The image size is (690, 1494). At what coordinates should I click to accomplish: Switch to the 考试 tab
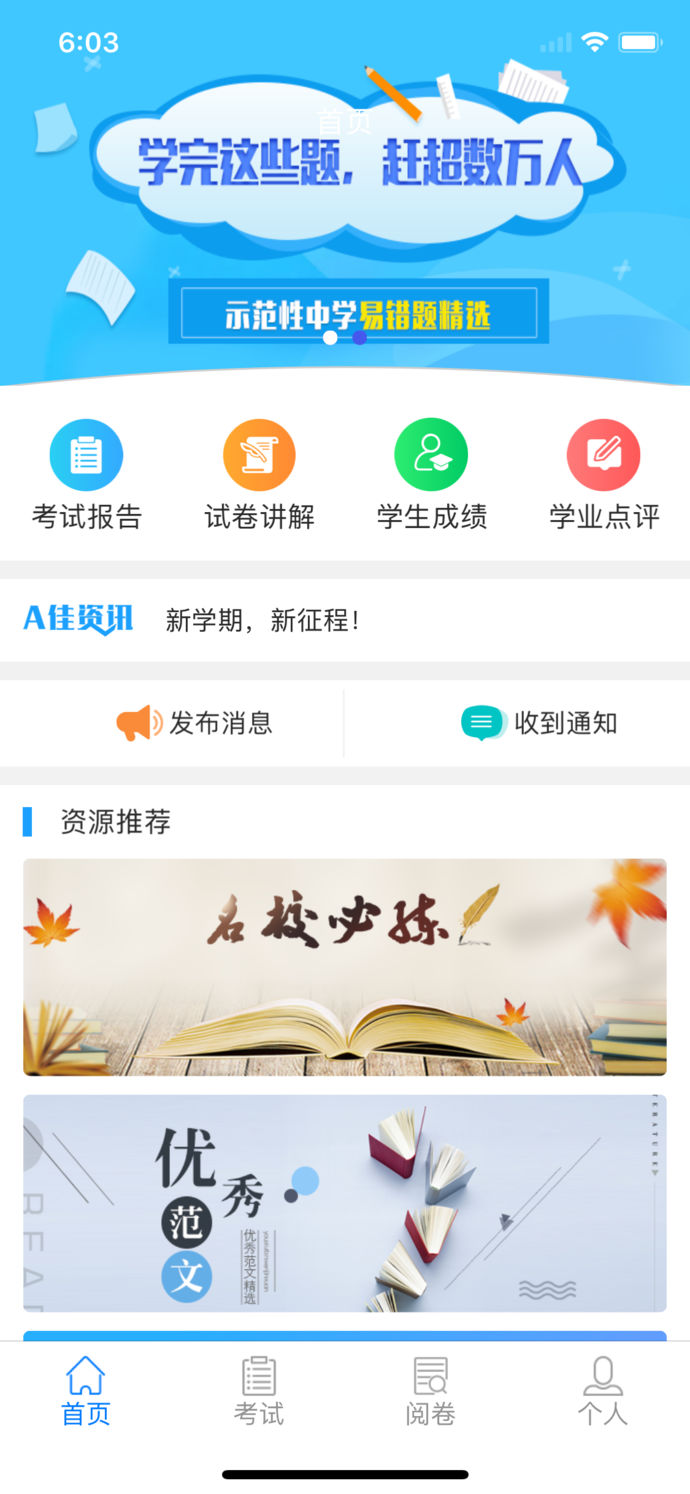pos(259,1391)
